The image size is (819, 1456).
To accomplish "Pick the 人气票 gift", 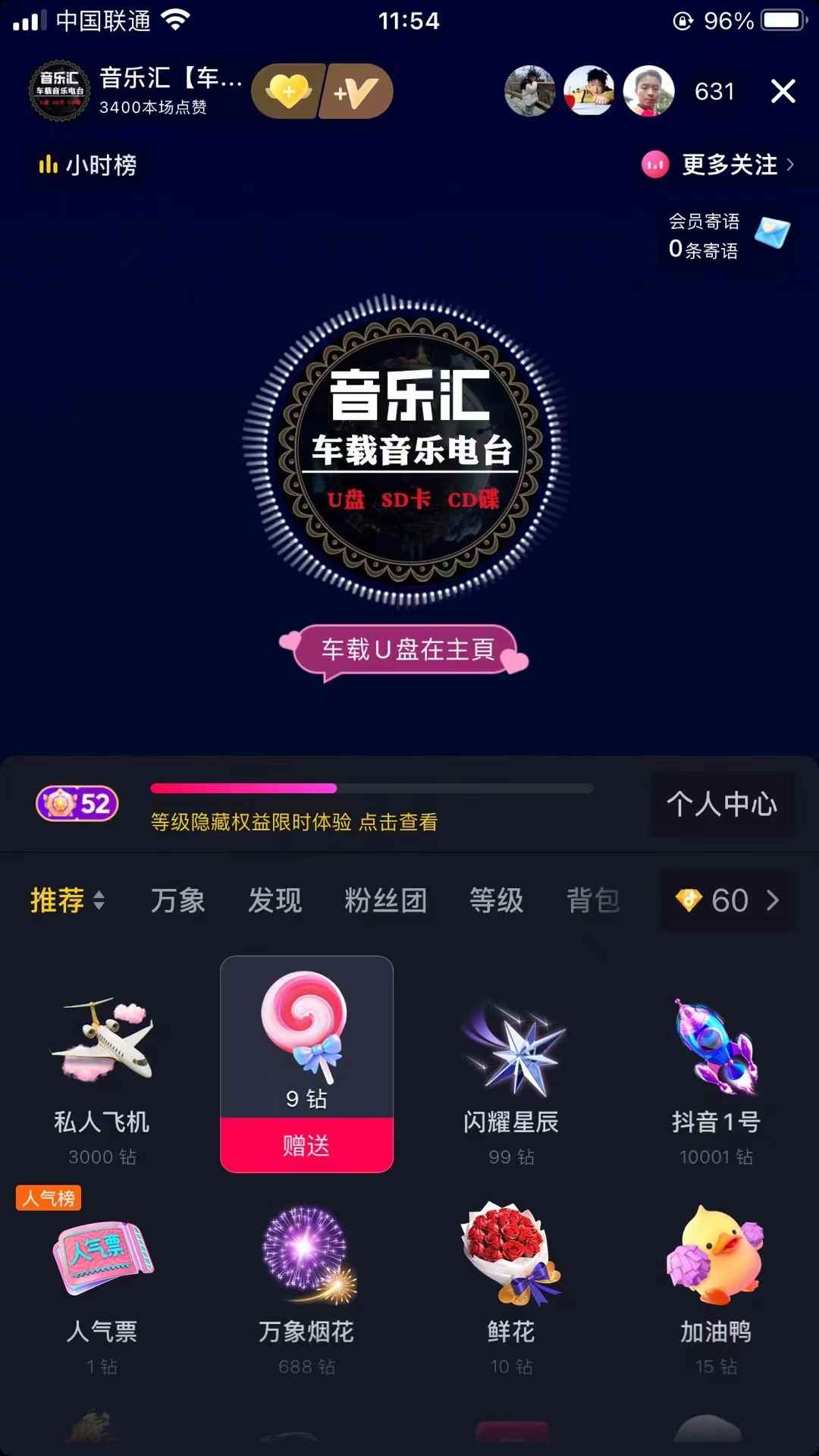I will (x=102, y=1274).
